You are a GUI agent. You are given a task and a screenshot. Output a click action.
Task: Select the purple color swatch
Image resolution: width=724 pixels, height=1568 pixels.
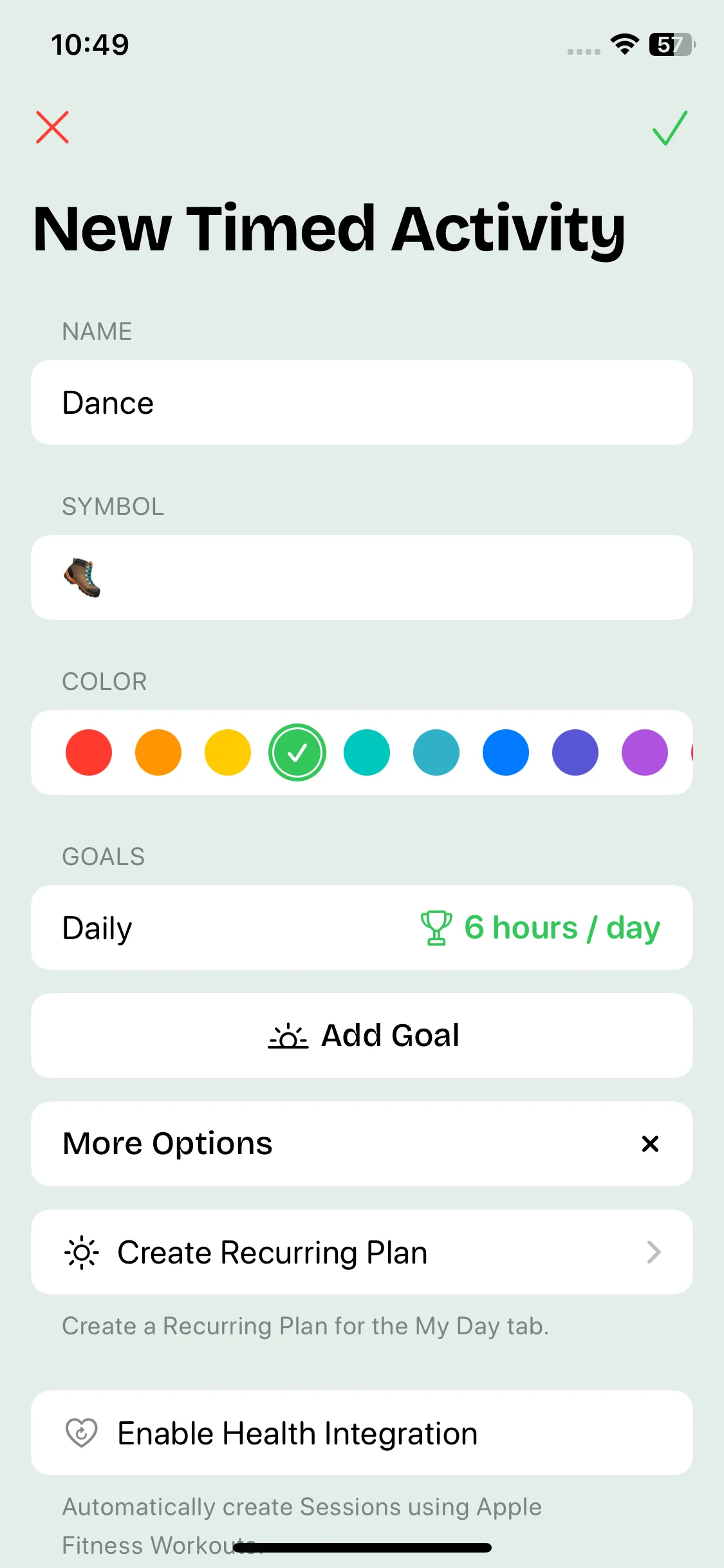click(645, 752)
